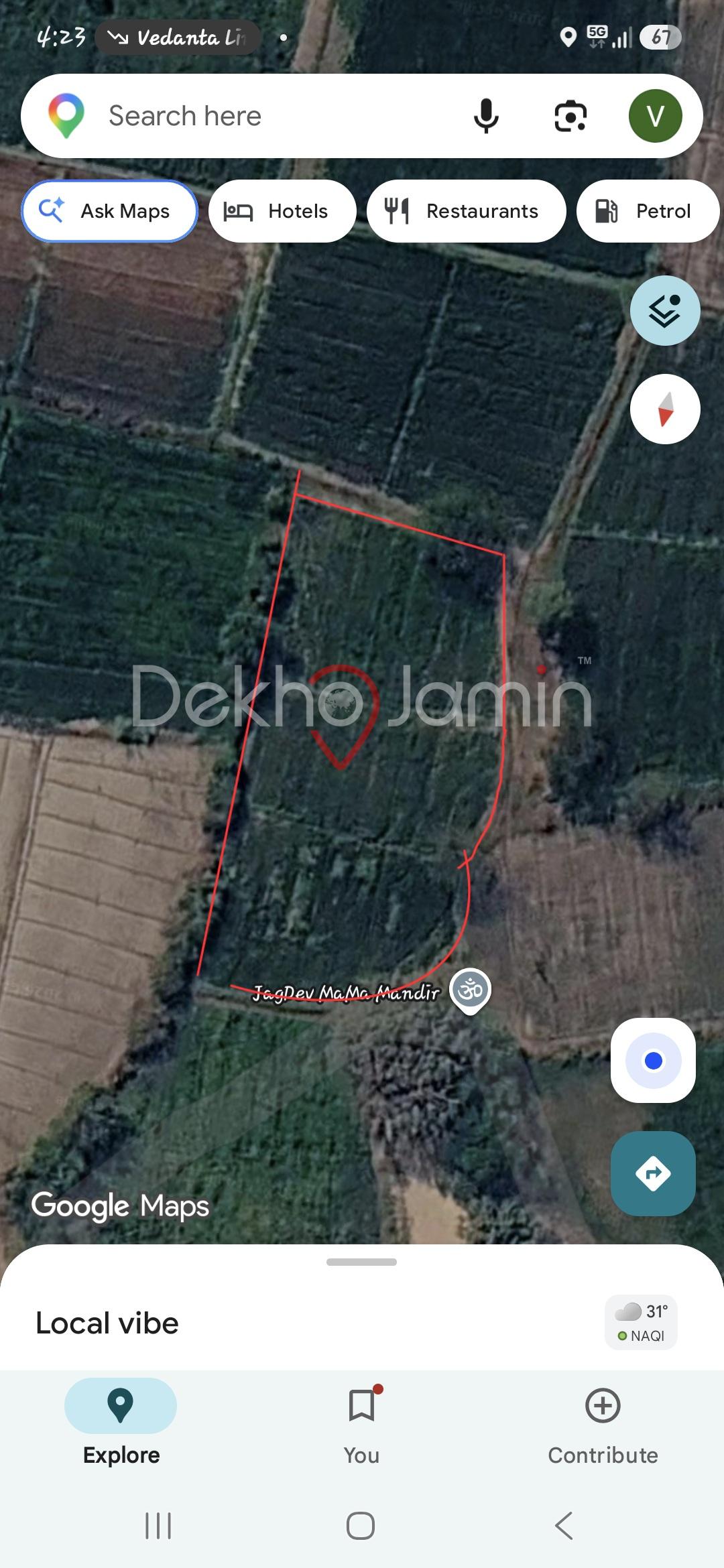Tap the compass to reorient map
Viewport: 724px width, 1568px height.
(665, 409)
